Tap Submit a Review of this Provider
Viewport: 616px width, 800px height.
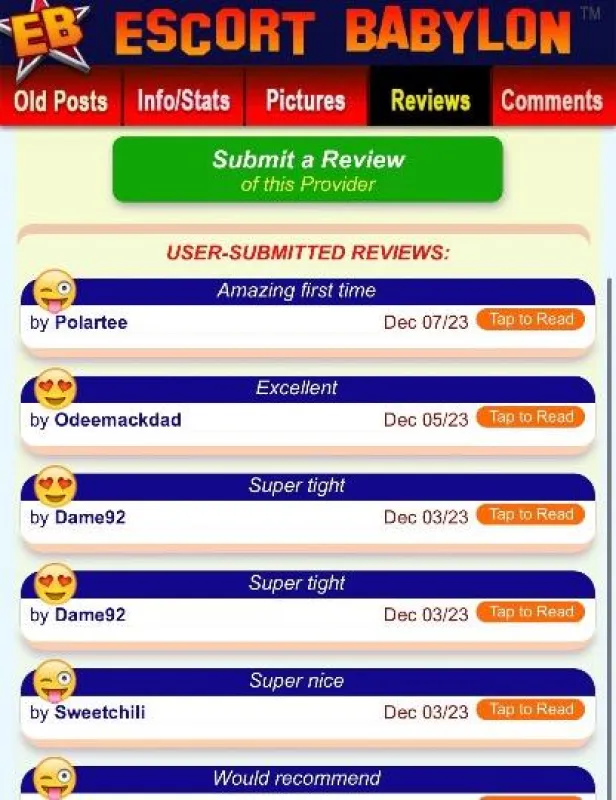tap(307, 170)
